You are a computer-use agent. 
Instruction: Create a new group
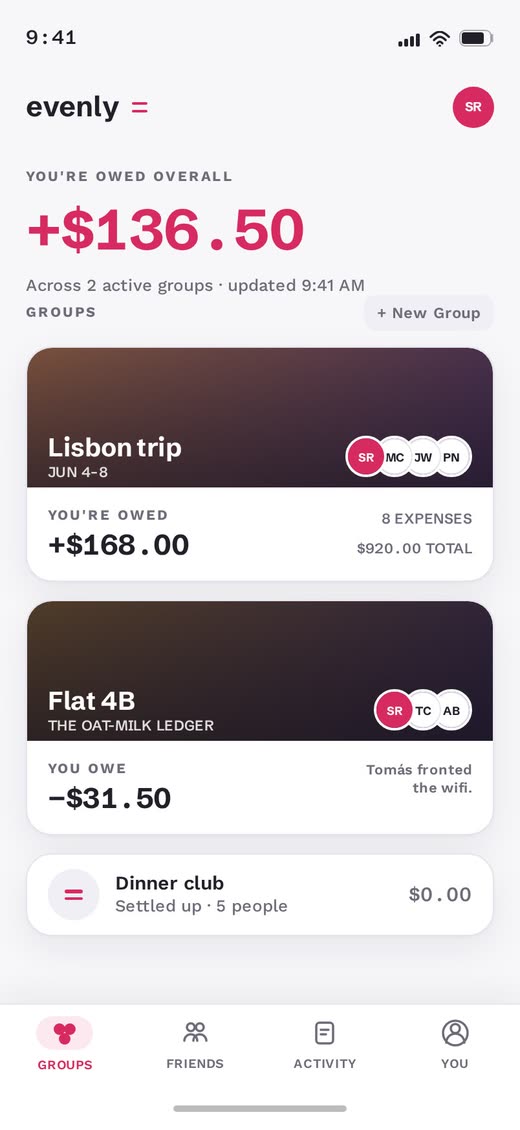(429, 313)
